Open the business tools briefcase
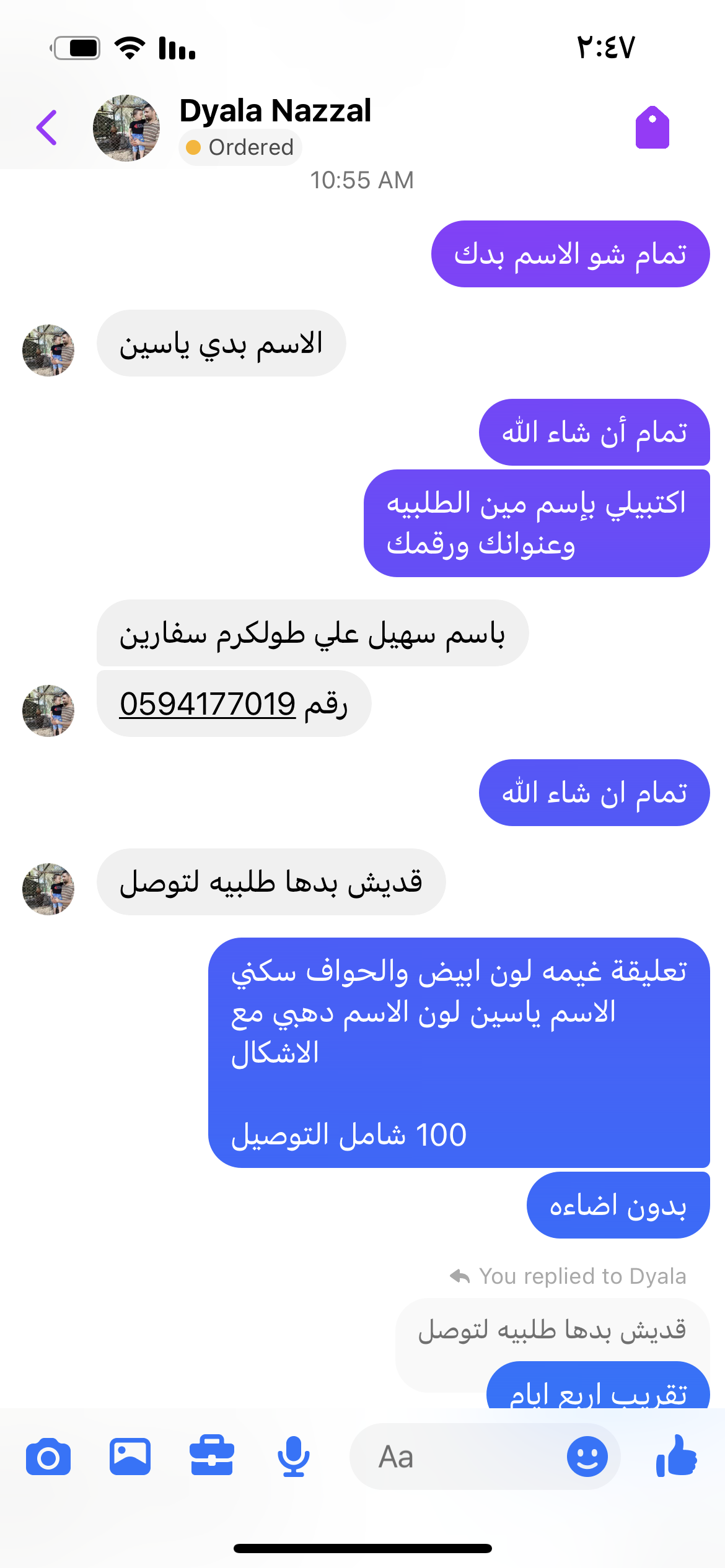Viewport: 725px width, 1568px height. click(x=212, y=1457)
